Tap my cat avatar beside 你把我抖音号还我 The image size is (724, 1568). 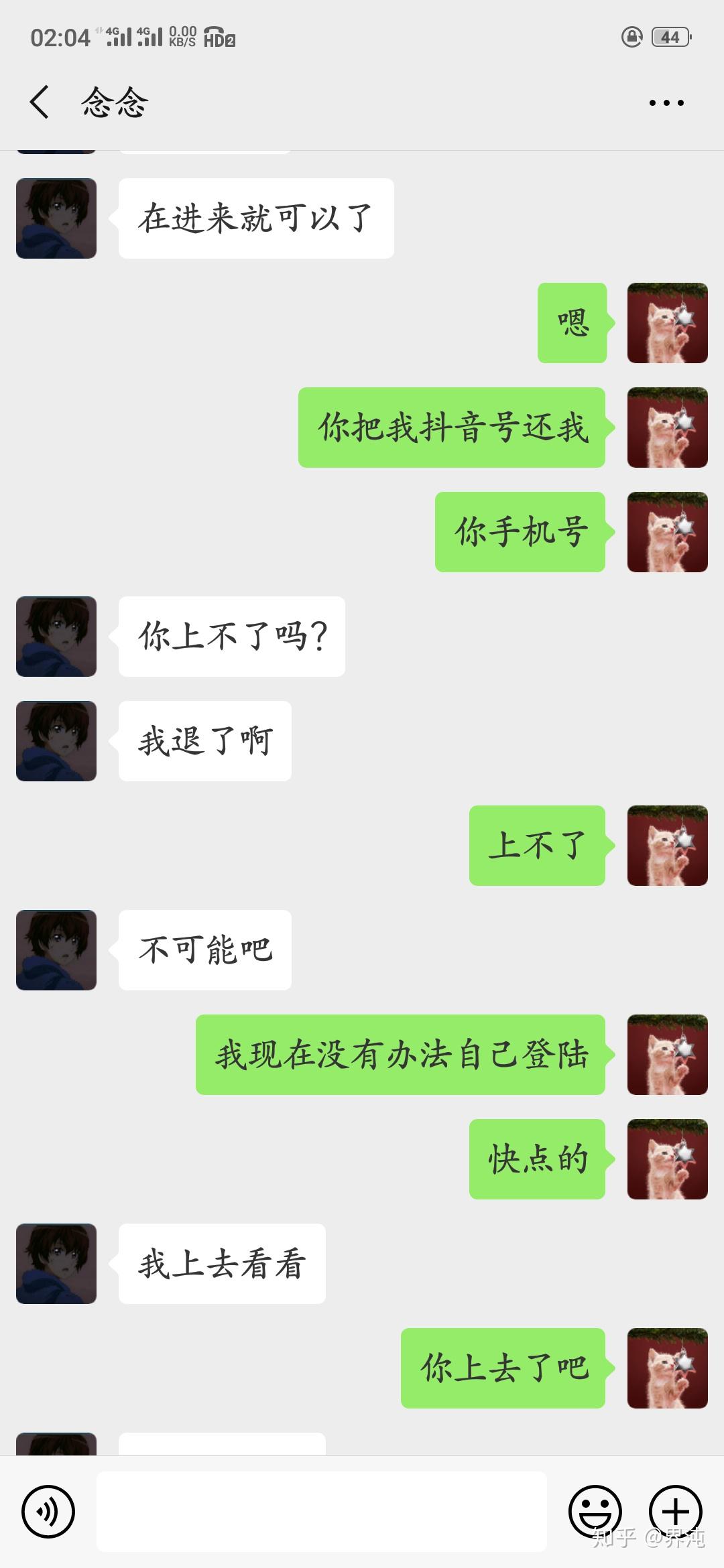pyautogui.click(x=667, y=428)
